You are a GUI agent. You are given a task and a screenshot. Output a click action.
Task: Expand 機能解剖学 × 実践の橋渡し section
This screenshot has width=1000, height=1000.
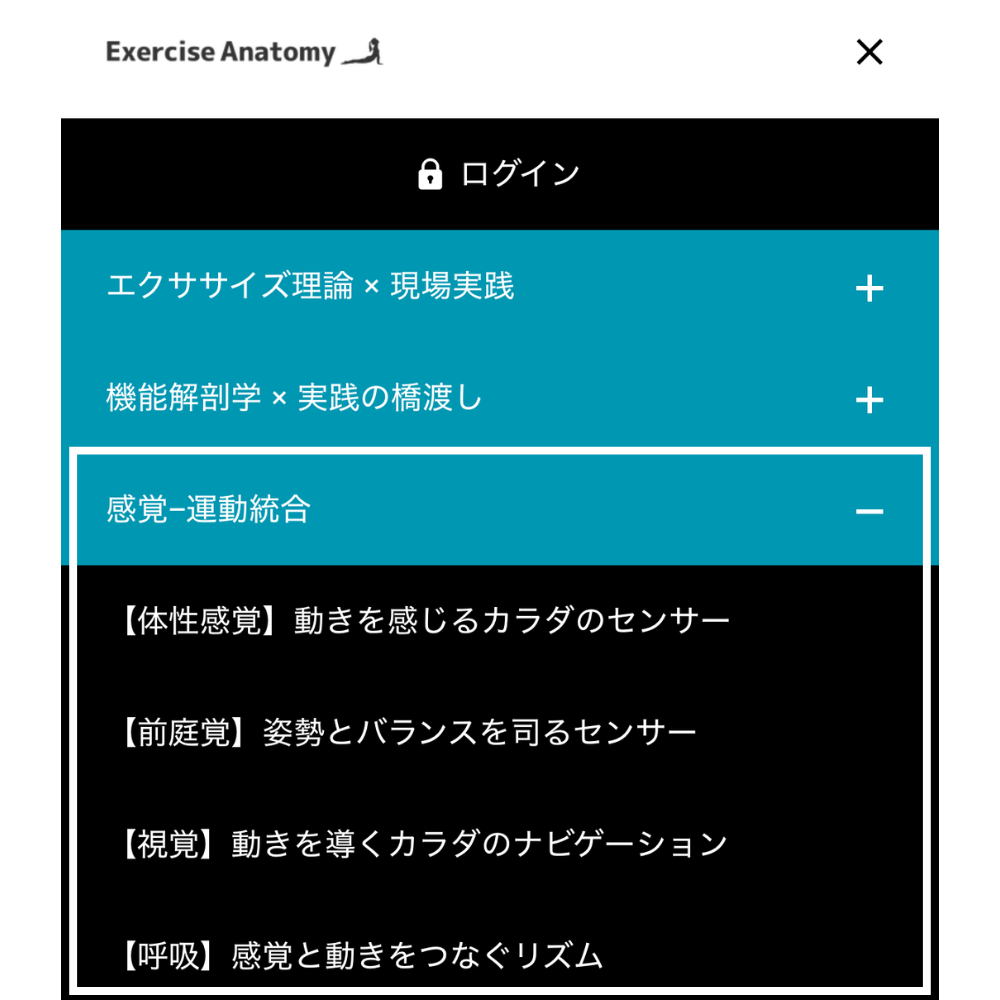tap(869, 400)
